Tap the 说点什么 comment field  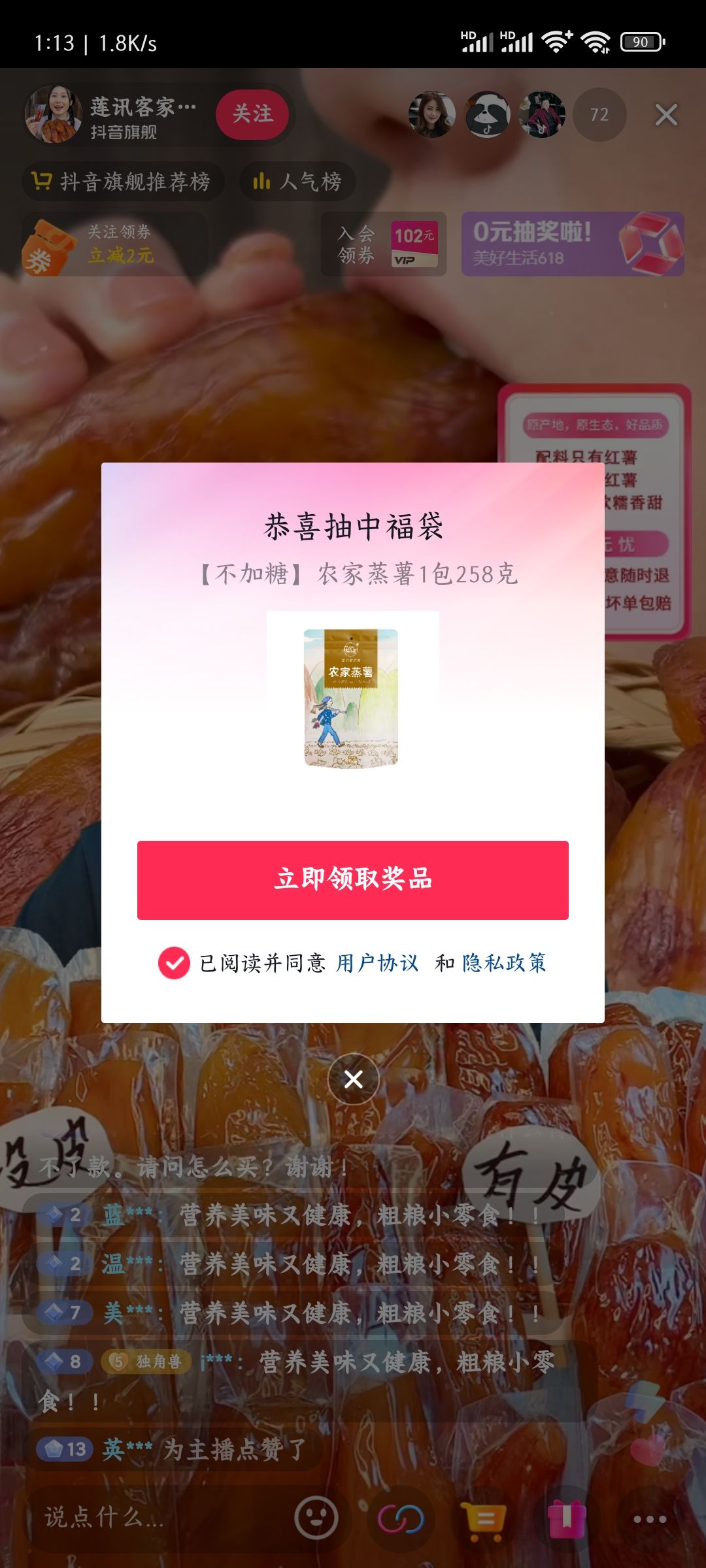pos(157,1518)
